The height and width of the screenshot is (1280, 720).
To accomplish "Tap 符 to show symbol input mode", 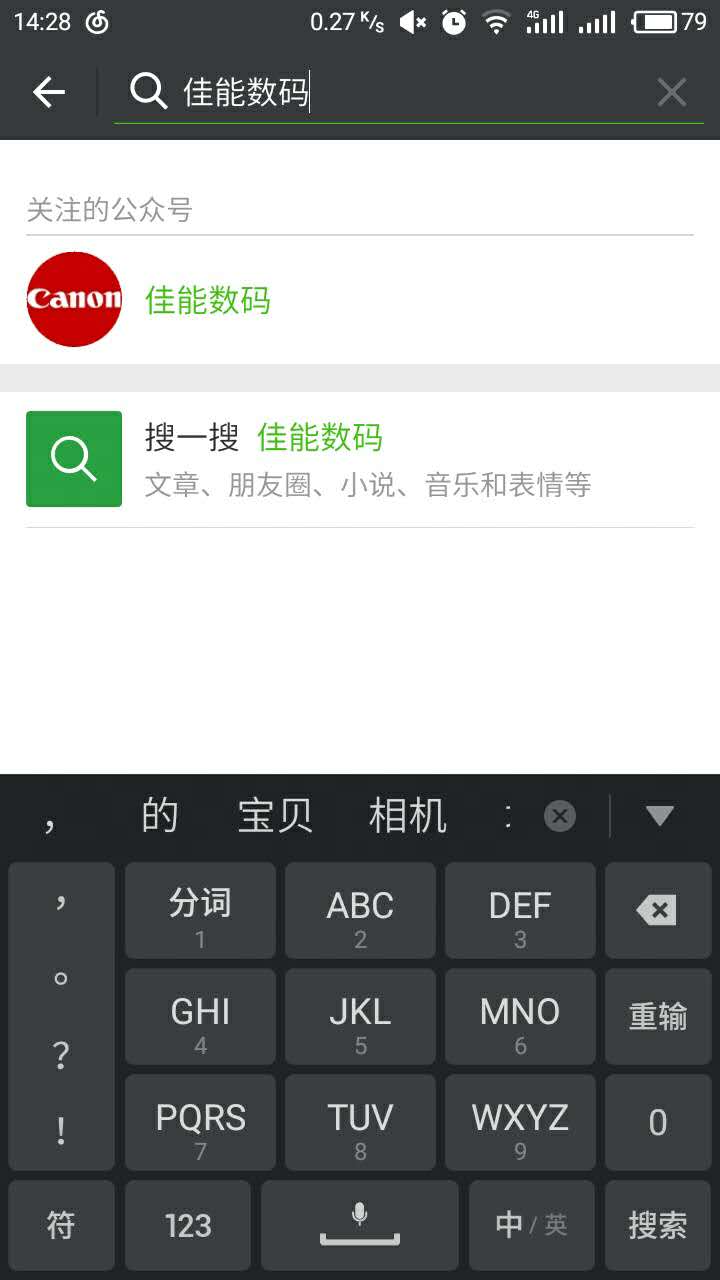I will [x=60, y=1224].
